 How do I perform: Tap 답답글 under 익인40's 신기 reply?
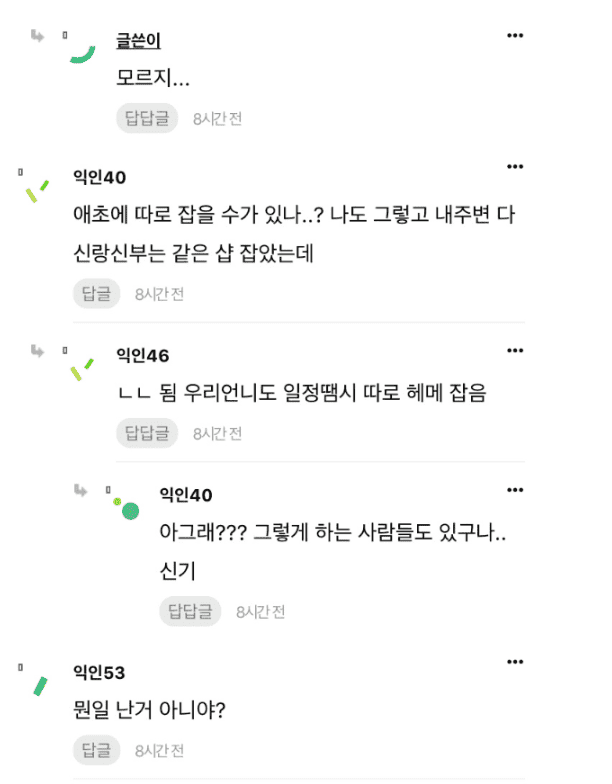[190, 610]
